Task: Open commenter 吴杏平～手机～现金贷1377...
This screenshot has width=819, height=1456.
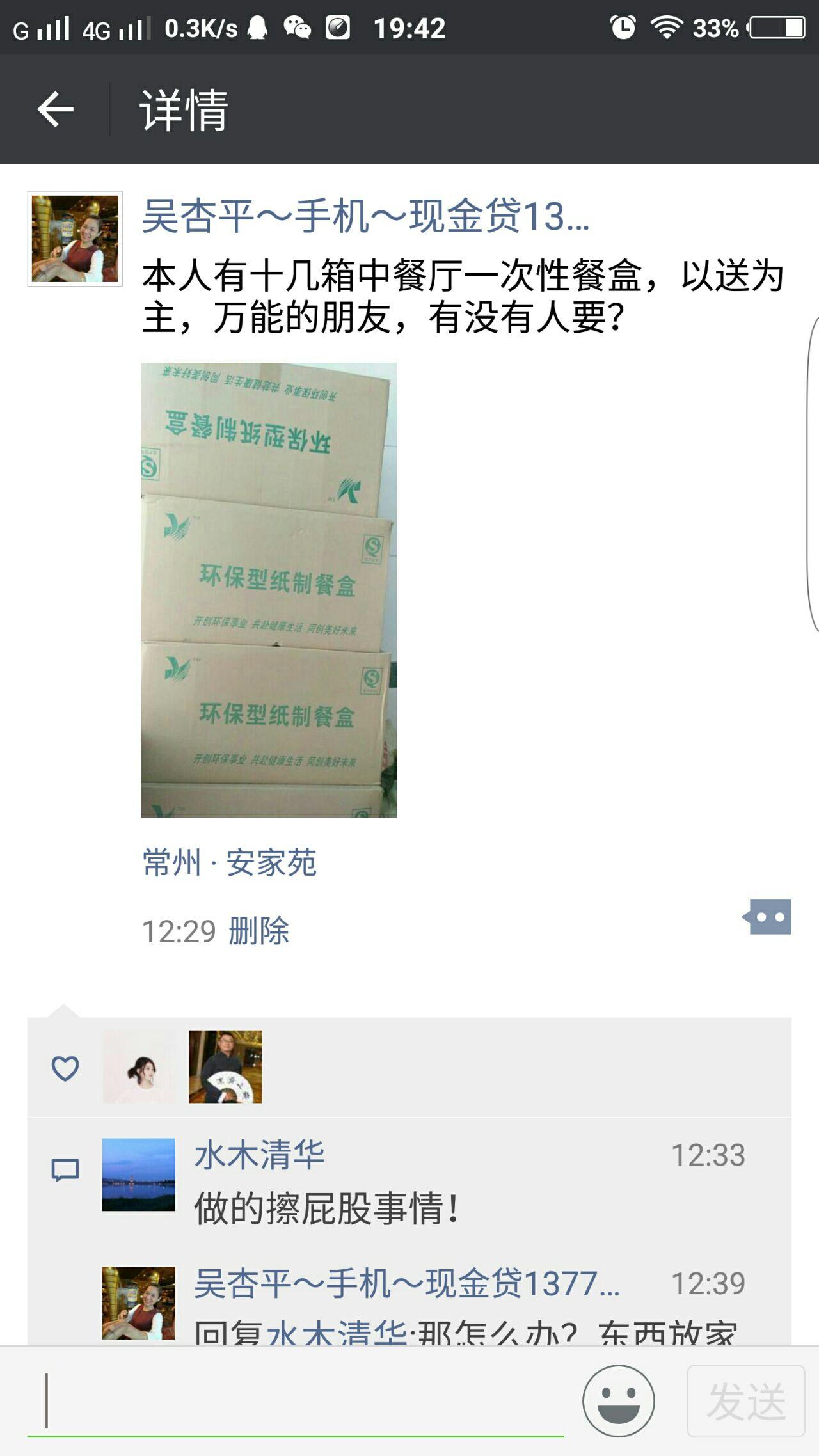Action: [x=406, y=1283]
